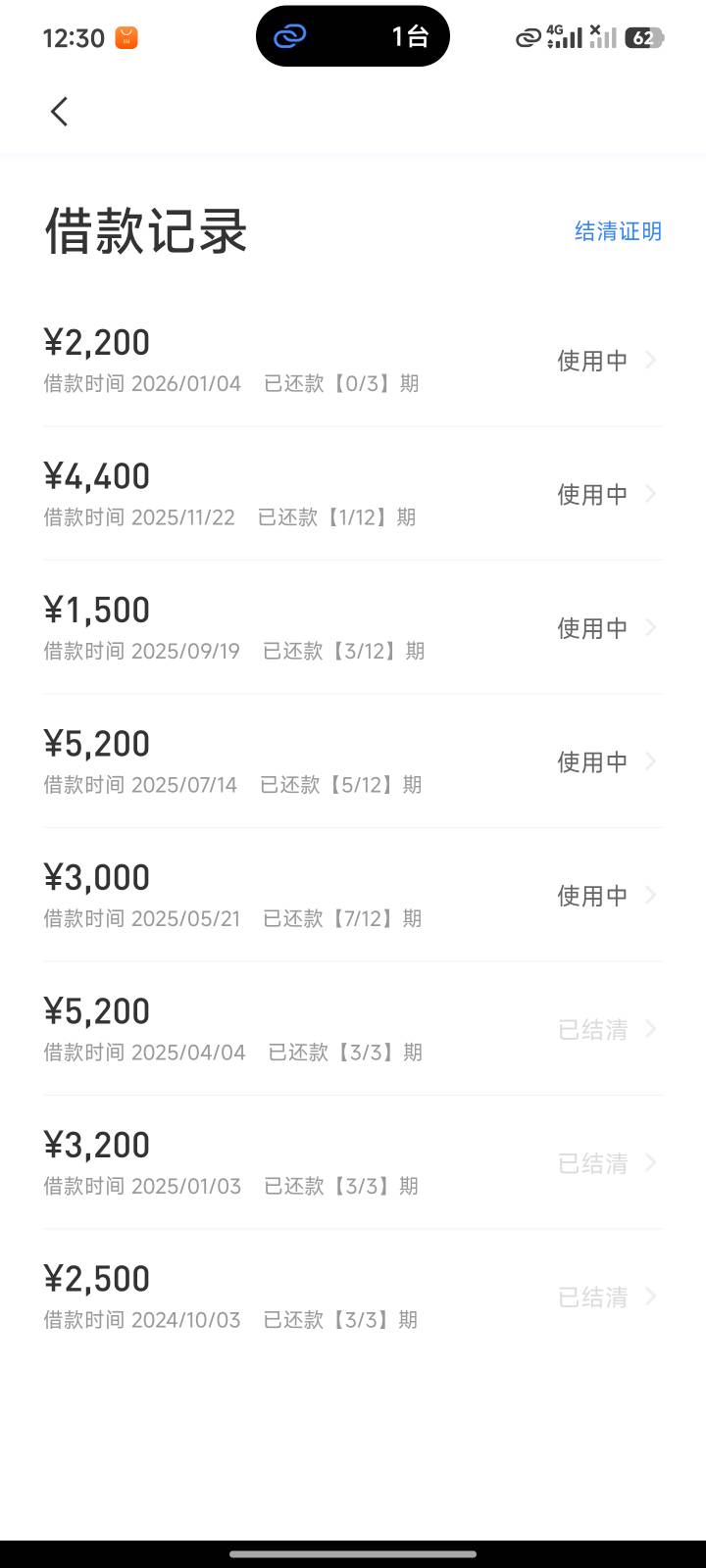
Task: Open the settled ¥5,200 loan from 2025/04/04
Action: [x=353, y=1029]
